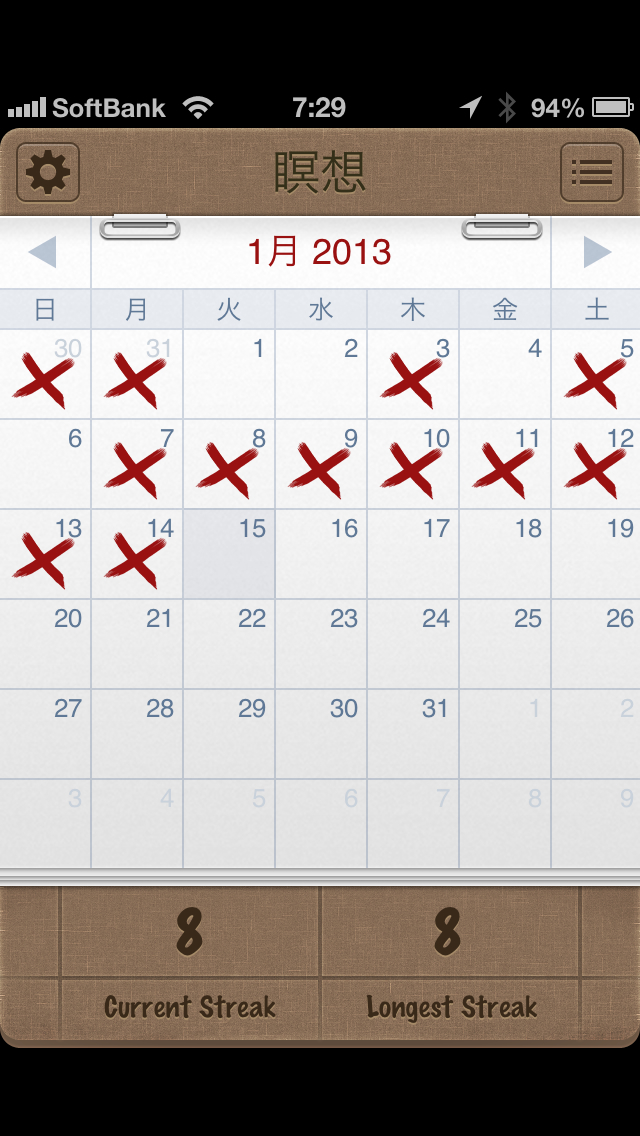Toggle the X on January 3
This screenshot has width=640, height=1136.
(413, 375)
